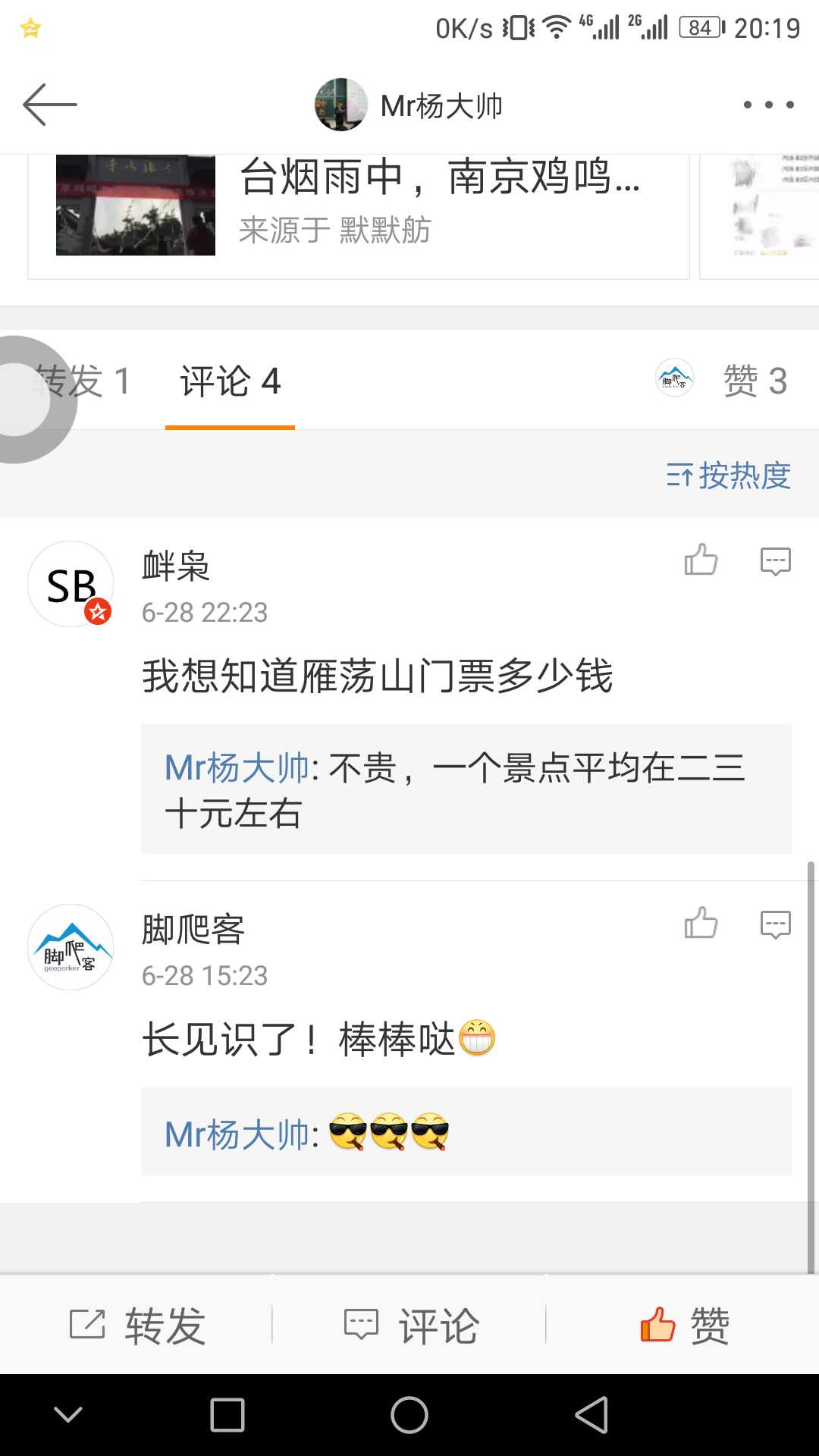Reply to 脚爬客's comment
819x1456 pixels.
click(775, 924)
